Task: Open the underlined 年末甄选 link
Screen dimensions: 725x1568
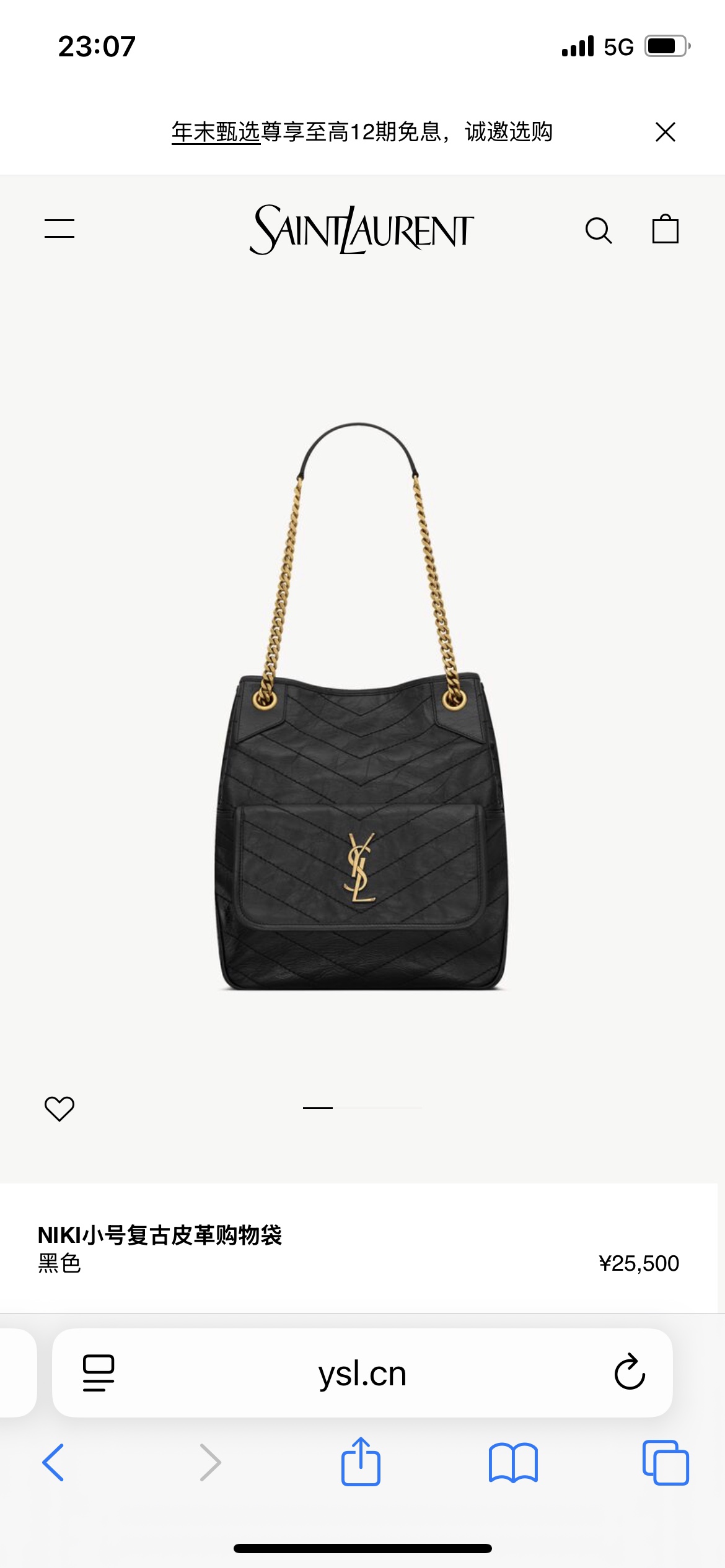Action: pyautogui.click(x=216, y=132)
